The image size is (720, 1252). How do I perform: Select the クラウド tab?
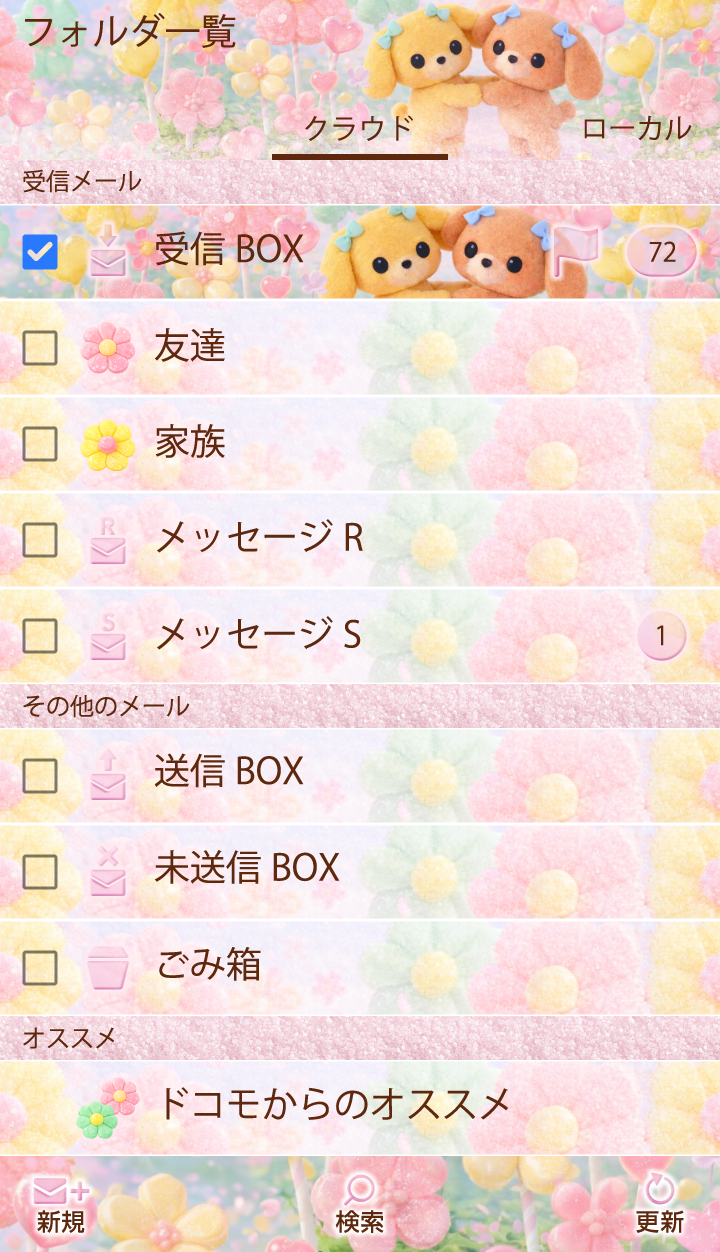[x=359, y=128]
